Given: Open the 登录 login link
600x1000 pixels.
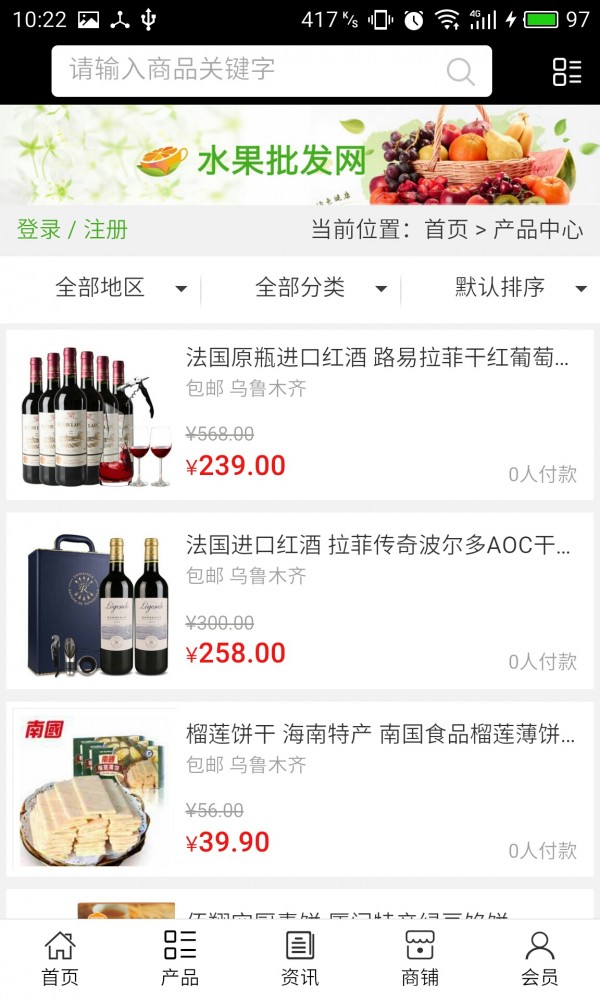Looking at the screenshot, I should coord(39,229).
